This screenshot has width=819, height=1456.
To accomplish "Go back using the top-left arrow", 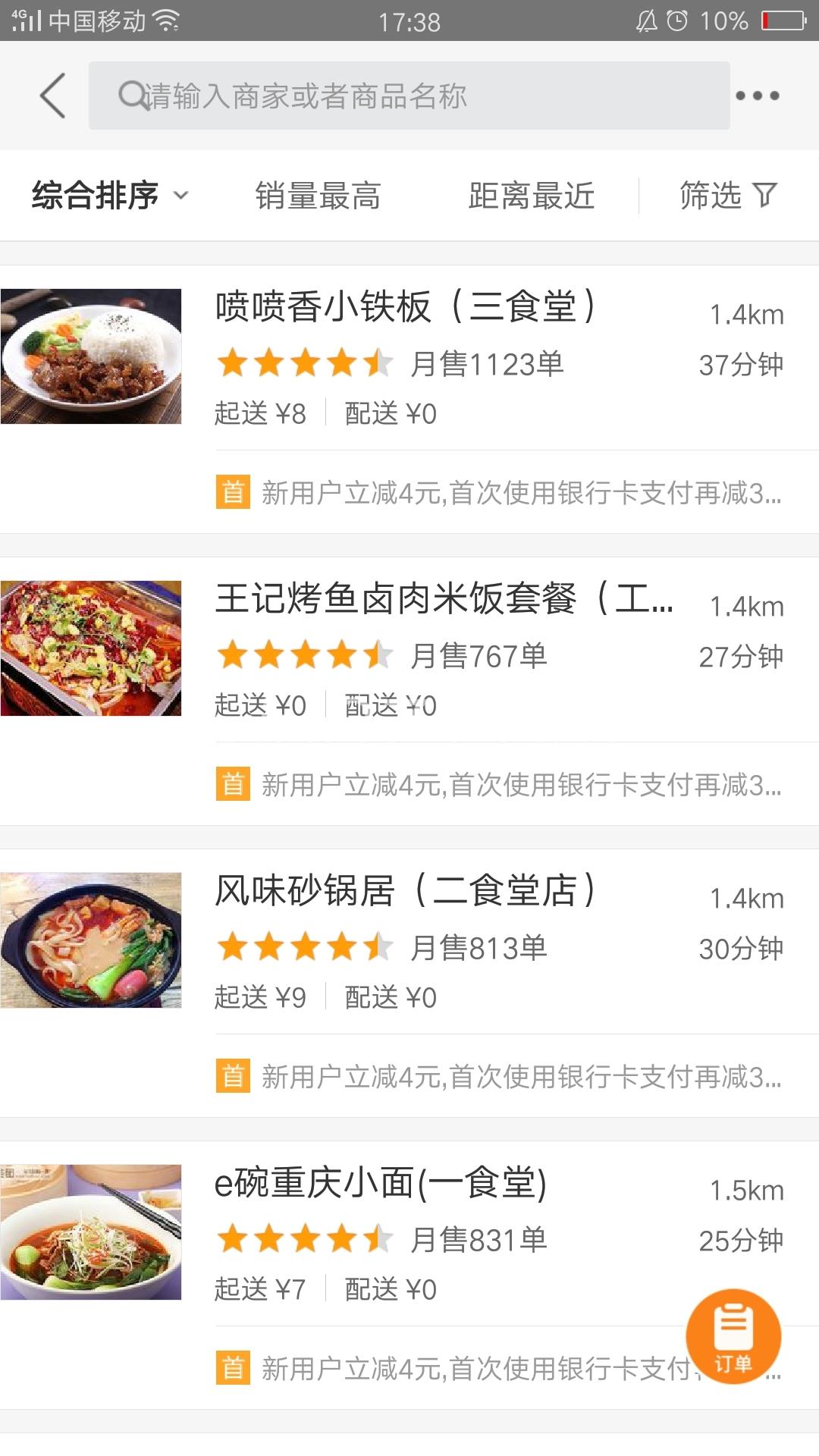I will pos(52,96).
